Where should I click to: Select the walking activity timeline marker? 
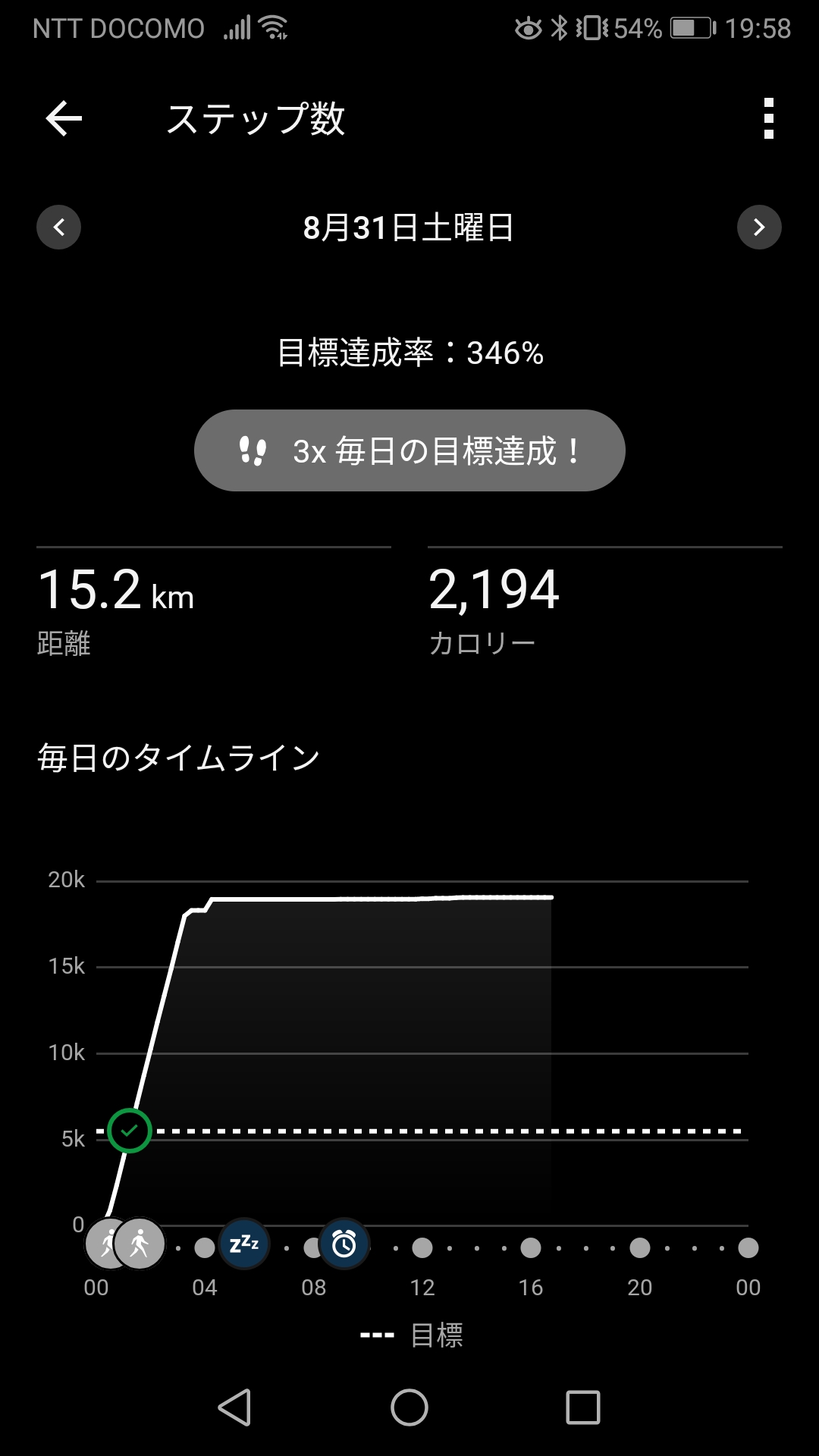(x=140, y=1244)
